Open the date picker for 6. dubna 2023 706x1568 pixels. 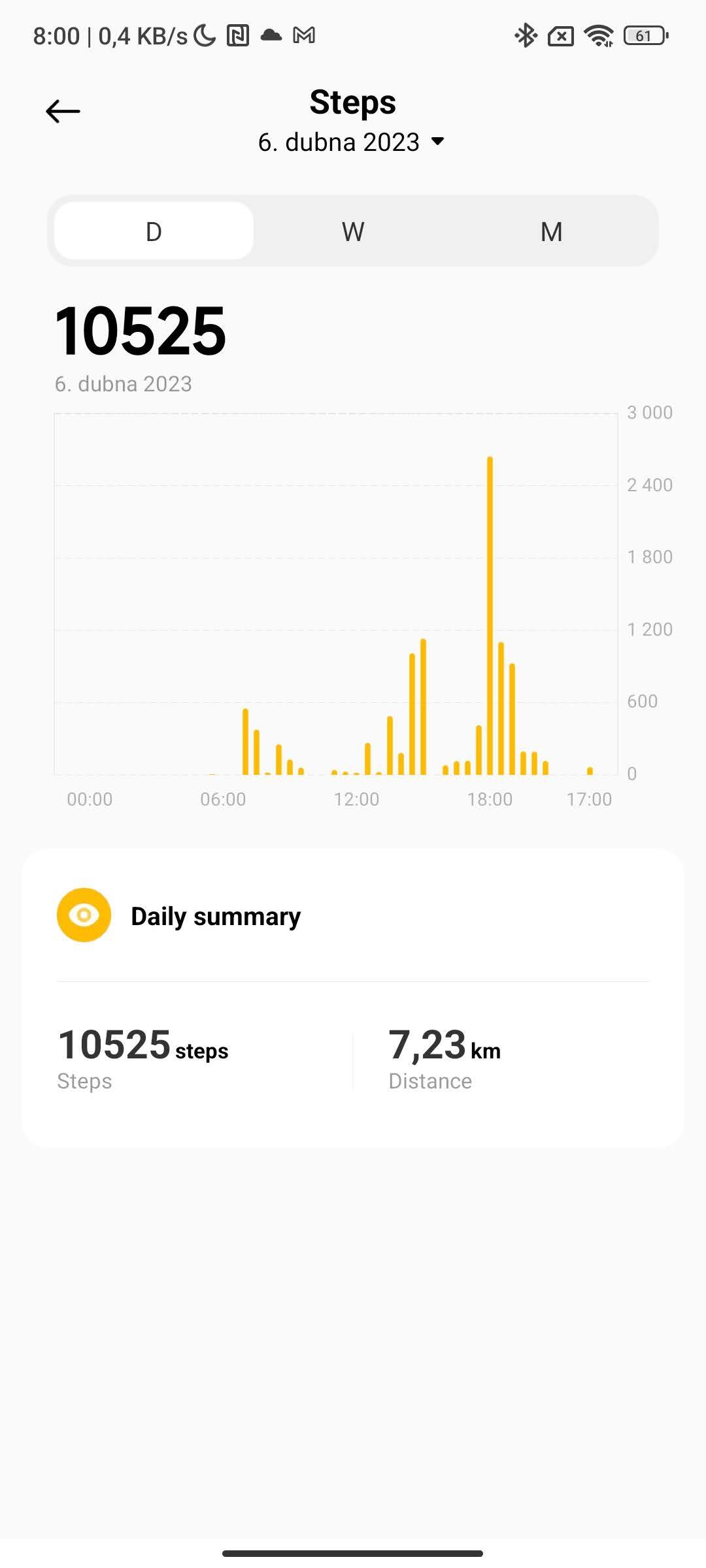[339, 142]
